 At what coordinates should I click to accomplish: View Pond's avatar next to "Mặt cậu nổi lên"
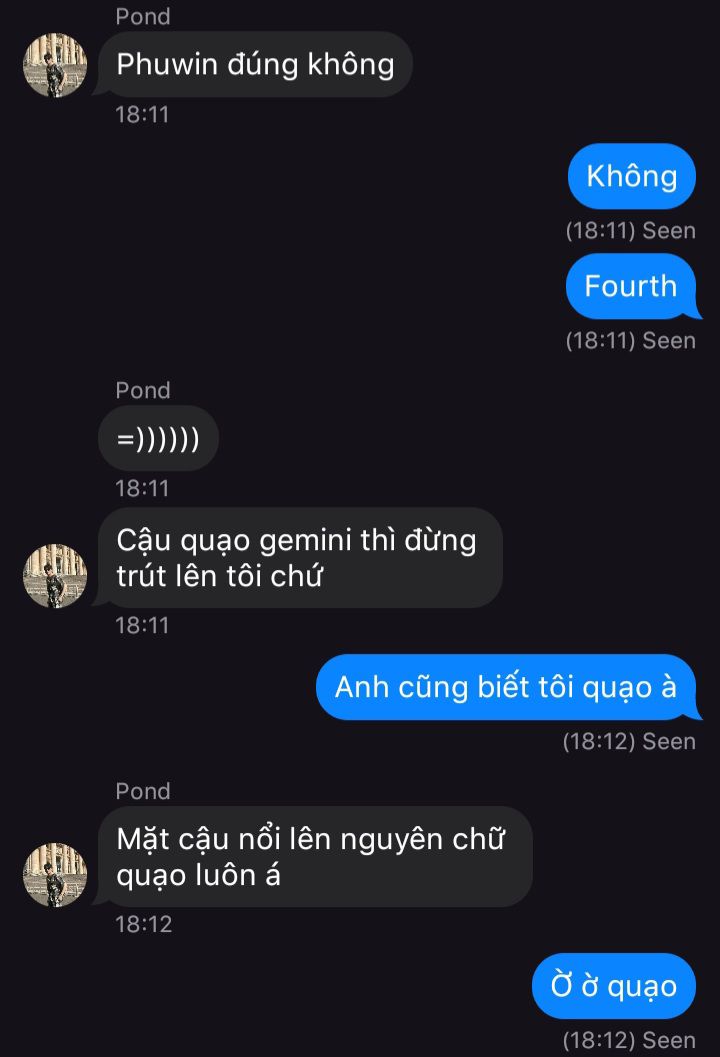click(55, 875)
